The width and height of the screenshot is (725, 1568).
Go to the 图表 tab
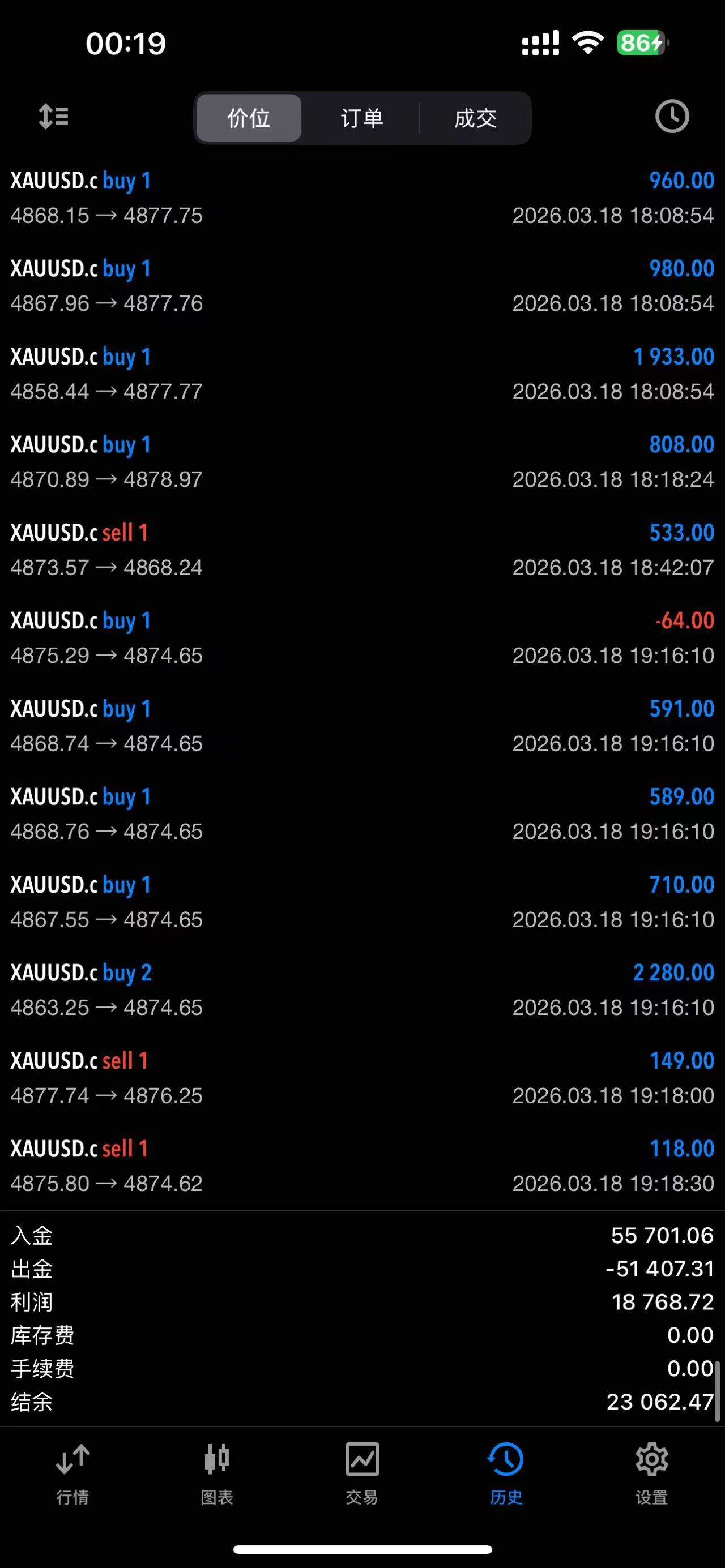[x=217, y=1473]
